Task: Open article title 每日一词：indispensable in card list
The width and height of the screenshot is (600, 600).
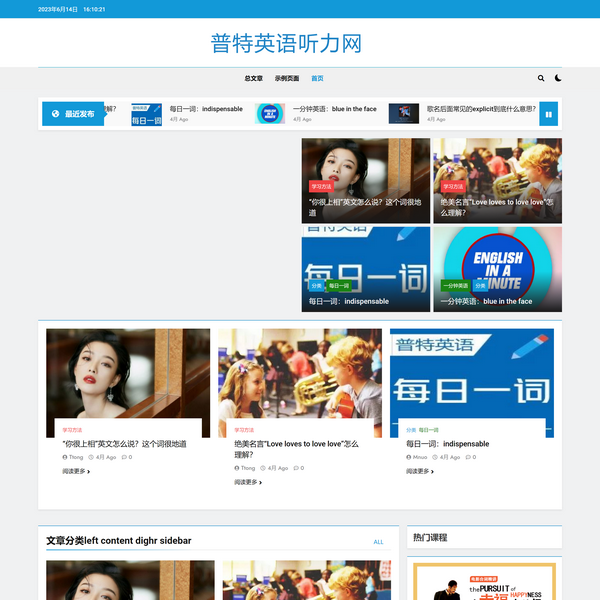Action: tap(447, 443)
